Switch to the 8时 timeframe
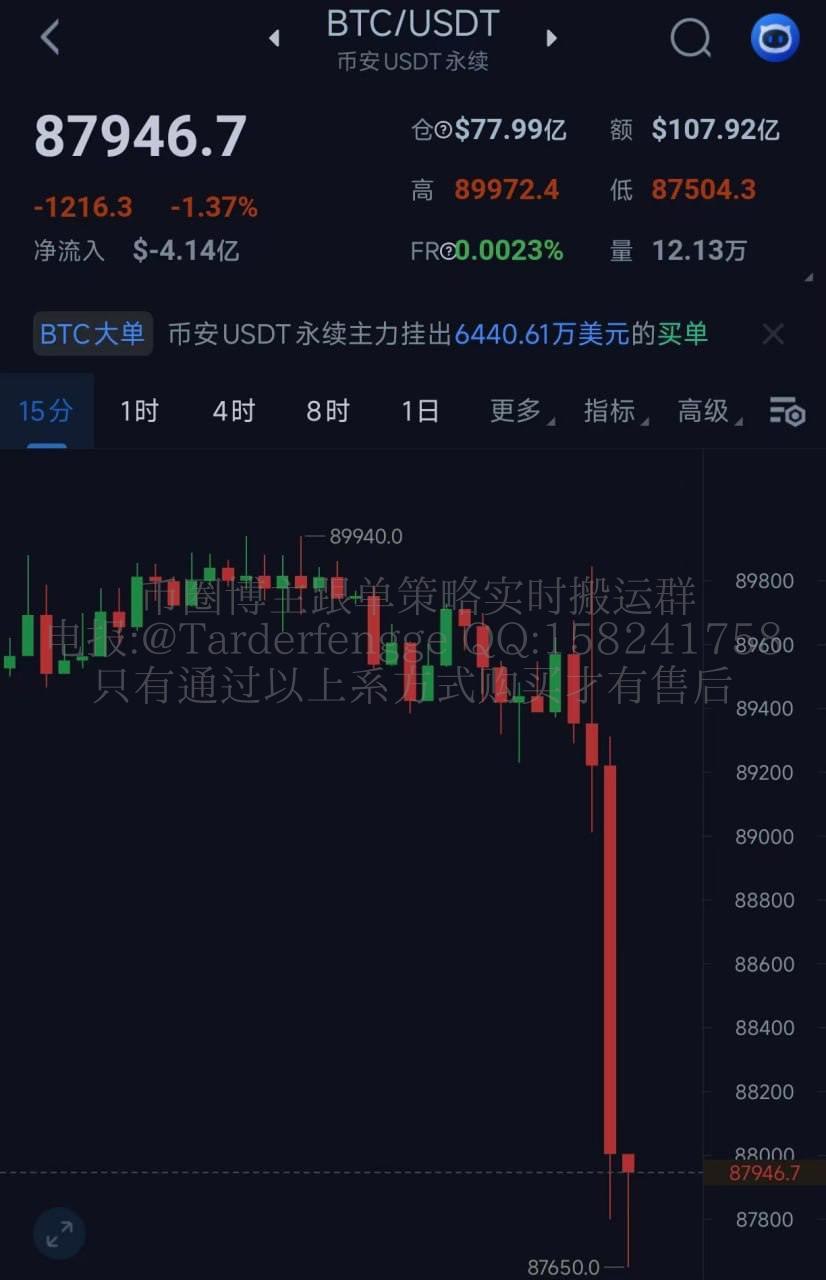This screenshot has width=826, height=1280. 327,411
